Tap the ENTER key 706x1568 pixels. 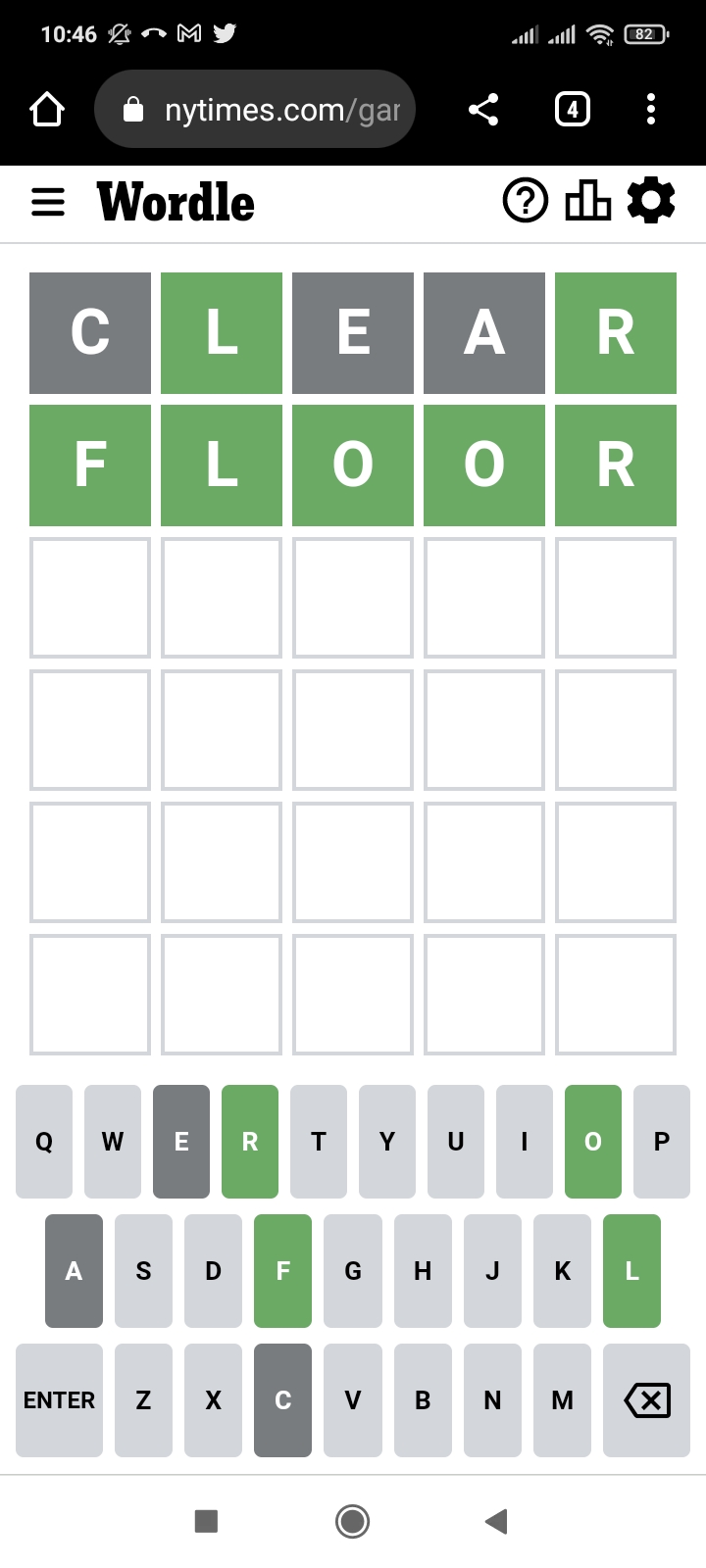pyautogui.click(x=59, y=1400)
